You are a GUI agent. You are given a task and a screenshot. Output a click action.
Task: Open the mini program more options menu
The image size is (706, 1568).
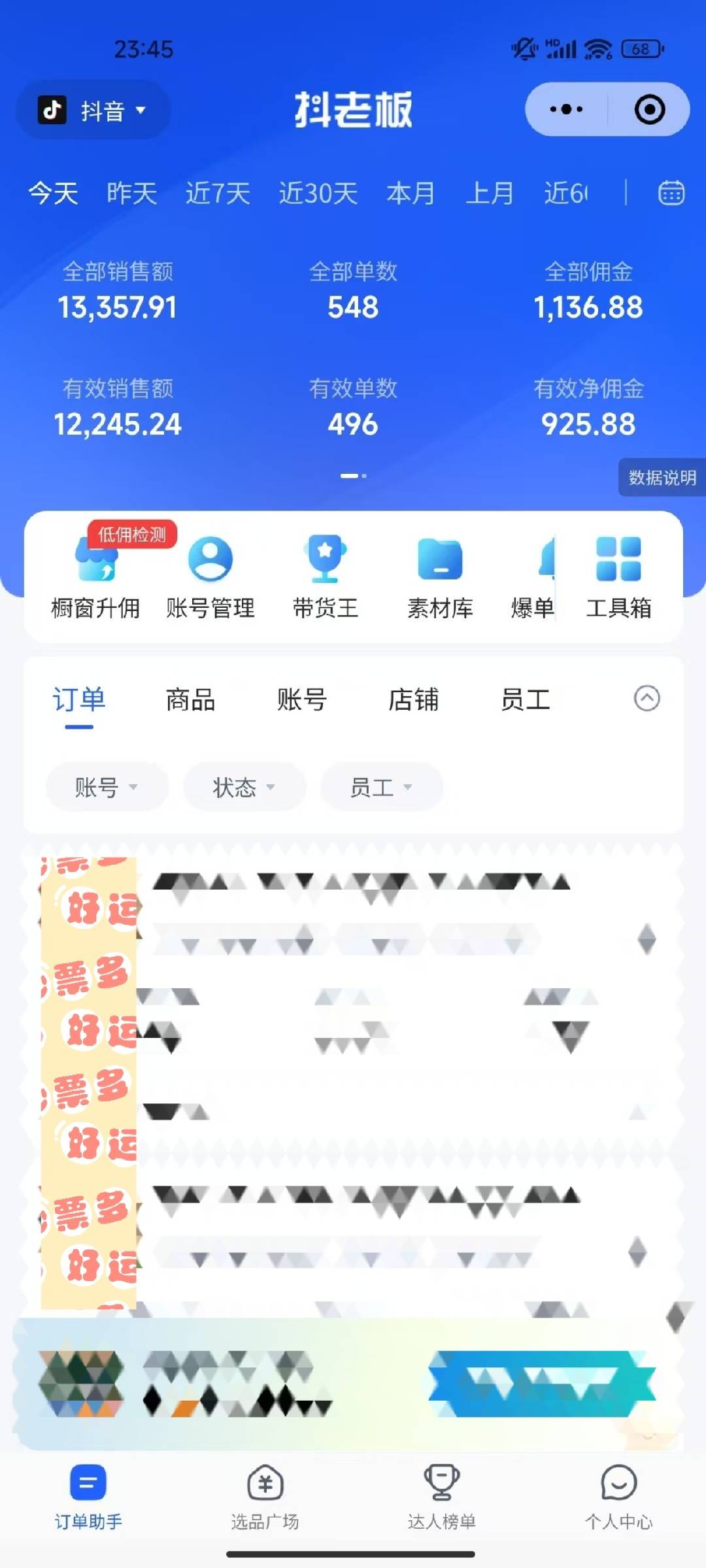pyautogui.click(x=566, y=109)
